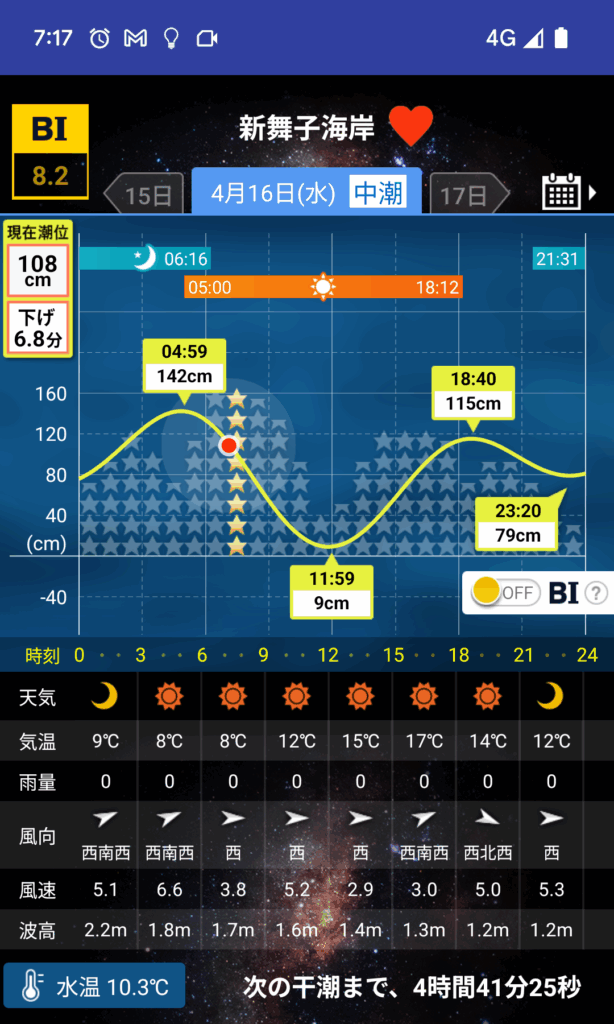This screenshot has height=1024, width=614.
Task: Open the BI 8.2 index badge
Action: pos(50,152)
